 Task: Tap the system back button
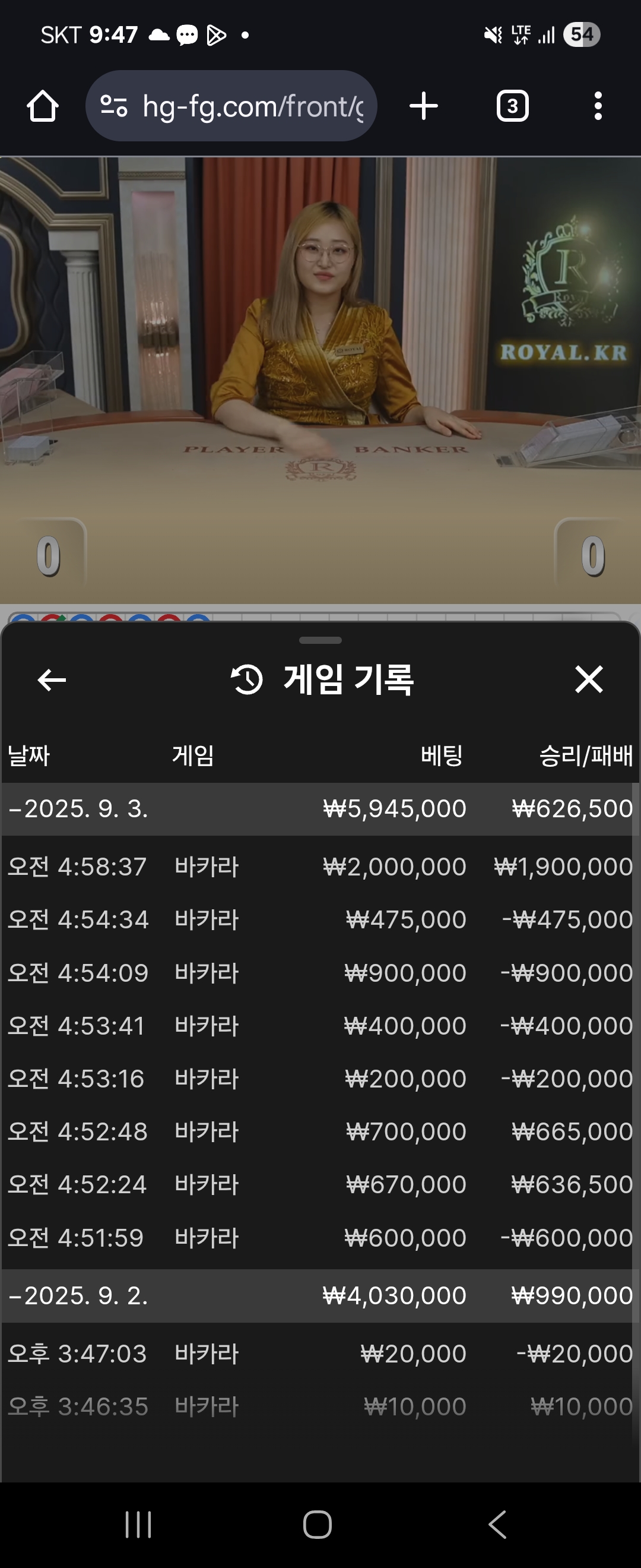497,1524
